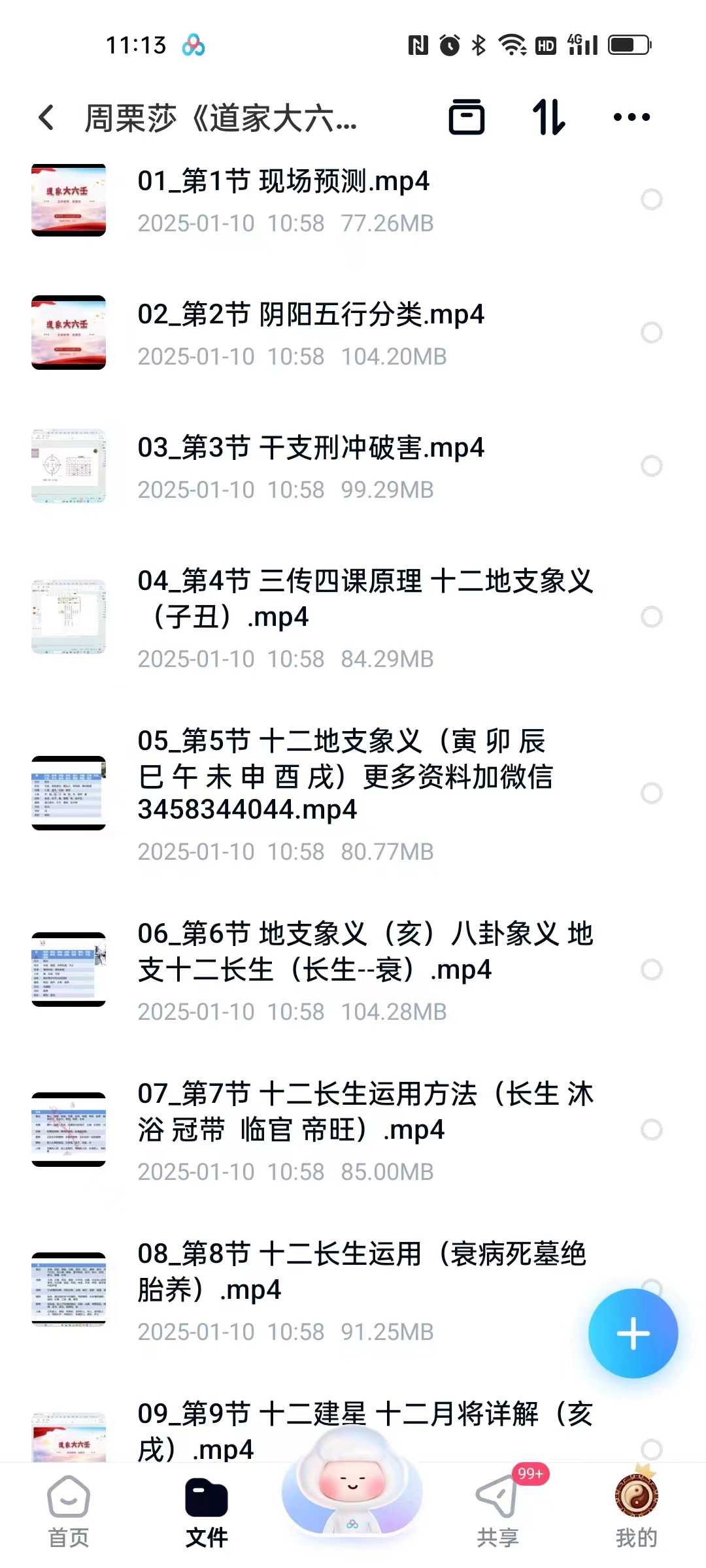Open the three-dot more options menu

coord(631,118)
